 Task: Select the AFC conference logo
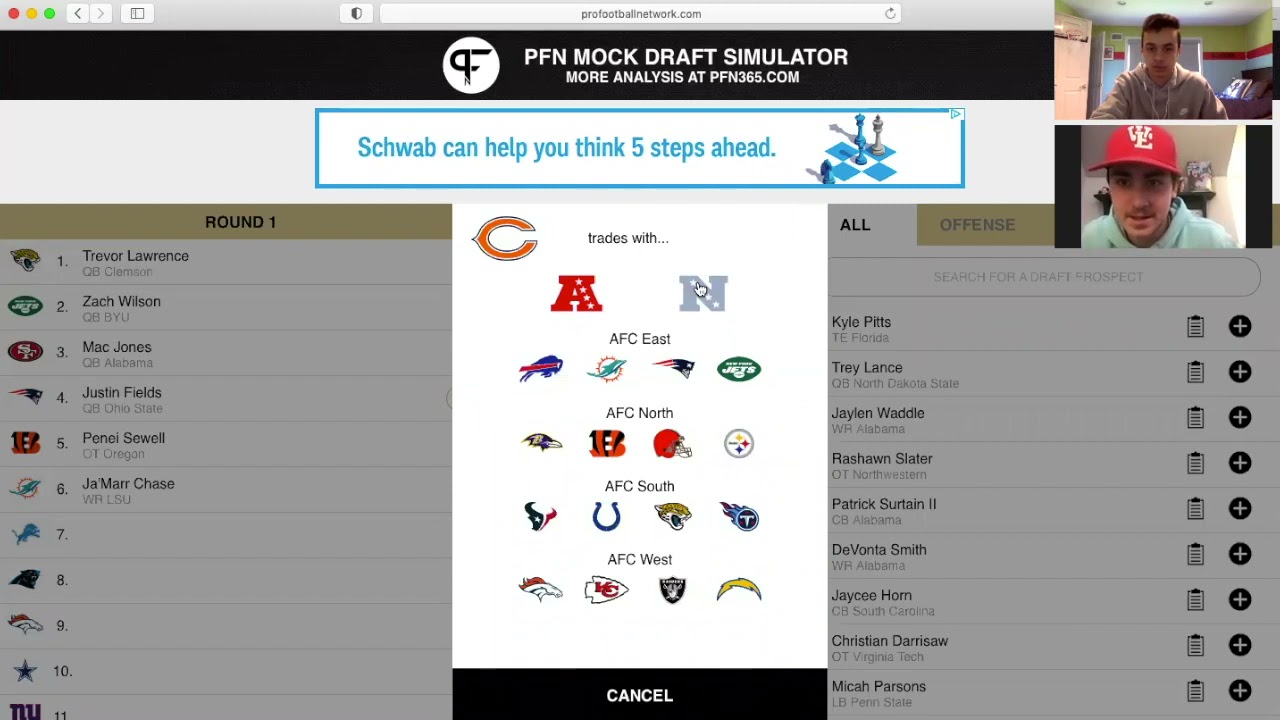tap(577, 294)
